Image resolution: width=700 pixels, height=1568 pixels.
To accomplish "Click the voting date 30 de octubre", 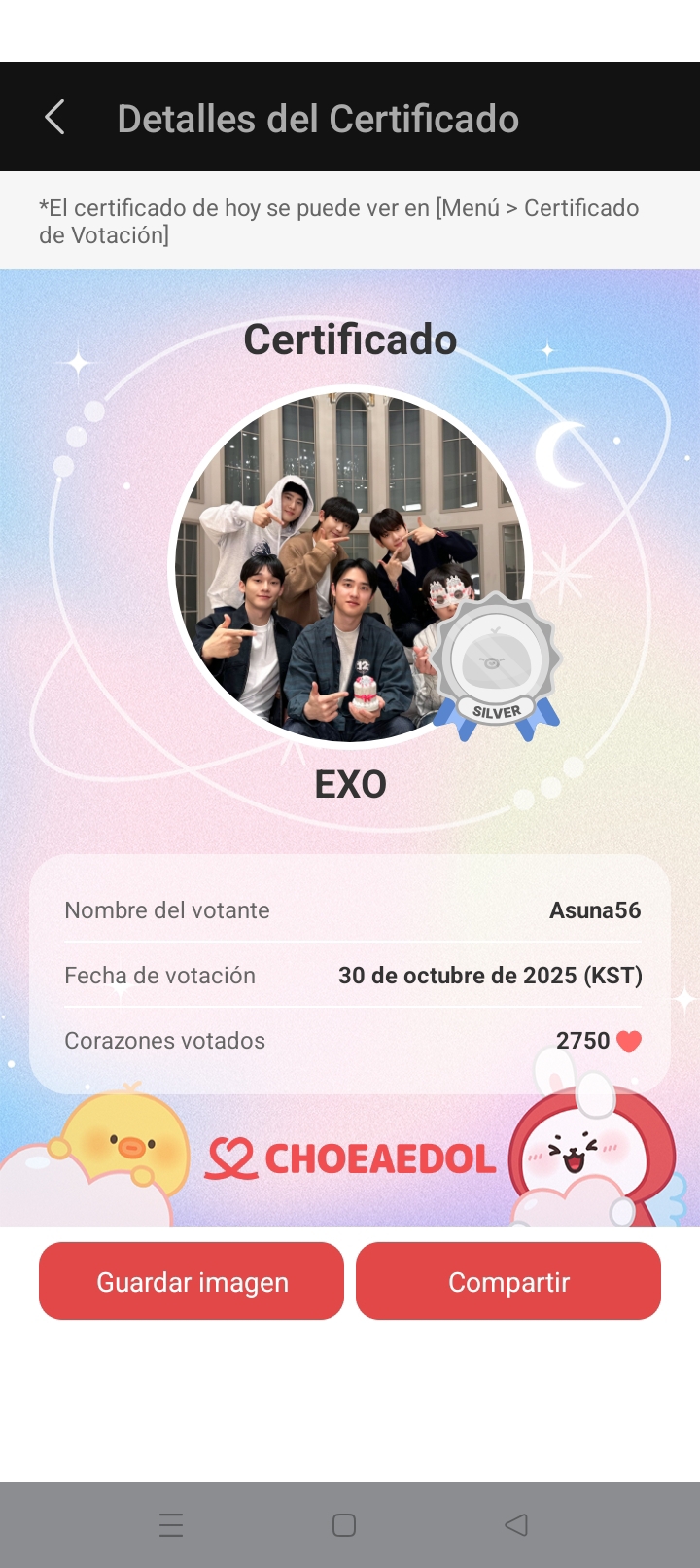I will pos(489,976).
